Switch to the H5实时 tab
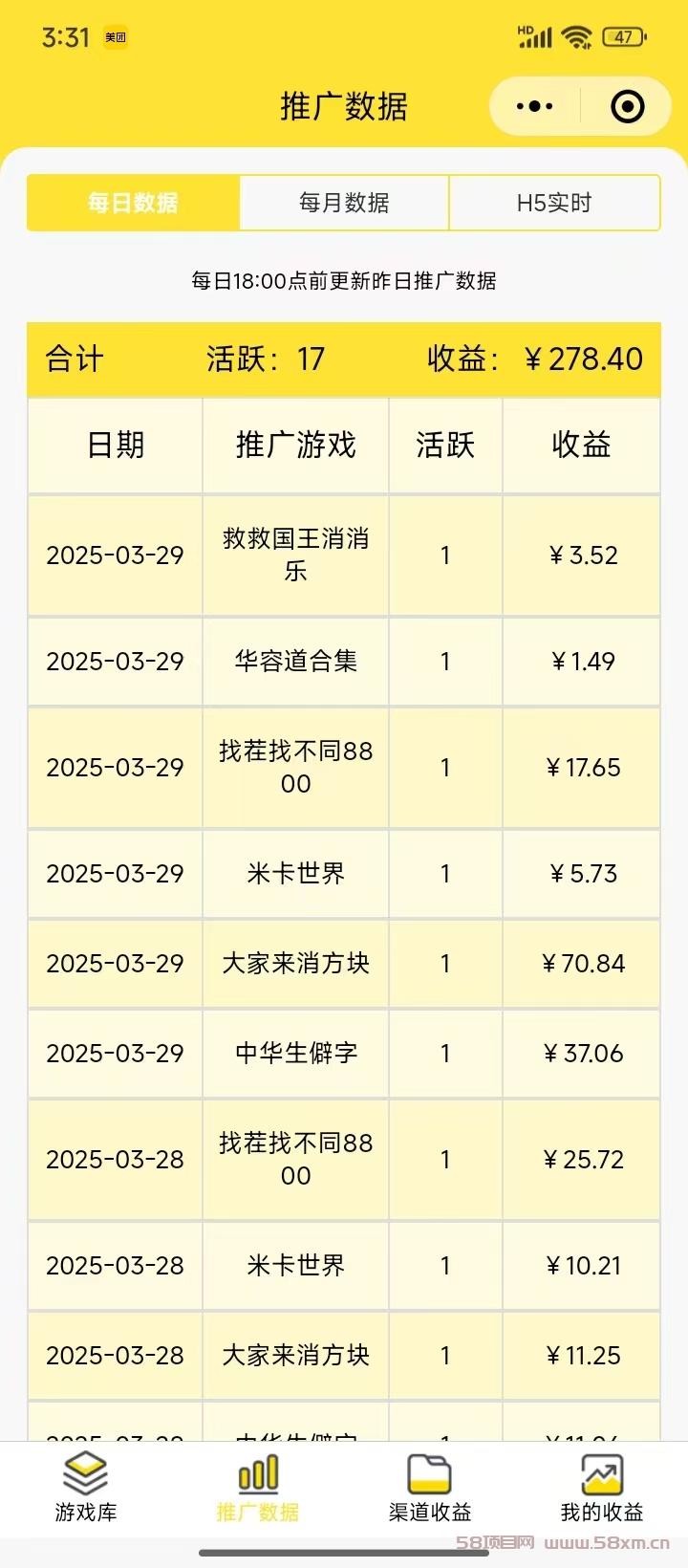The image size is (688, 1568). (x=554, y=203)
